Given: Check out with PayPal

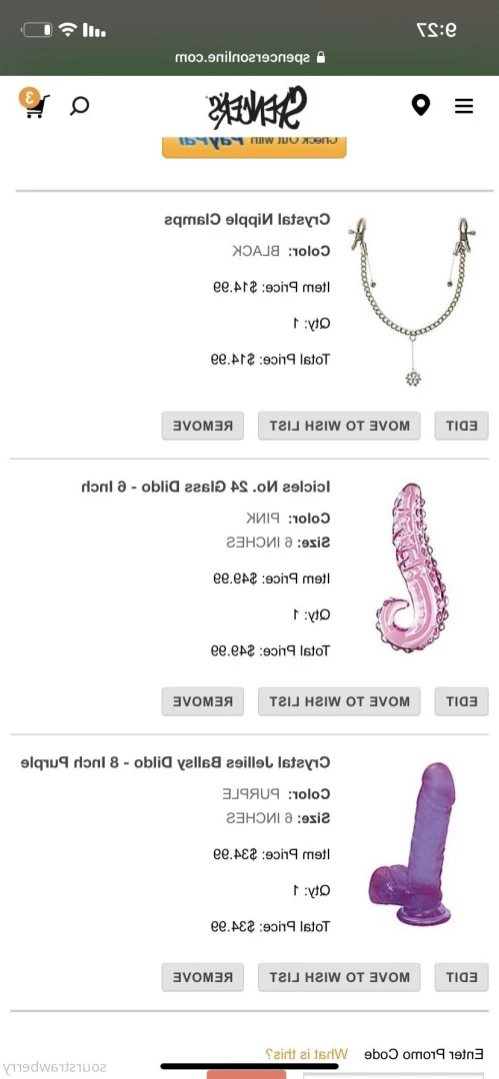Looking at the screenshot, I should 254,147.
